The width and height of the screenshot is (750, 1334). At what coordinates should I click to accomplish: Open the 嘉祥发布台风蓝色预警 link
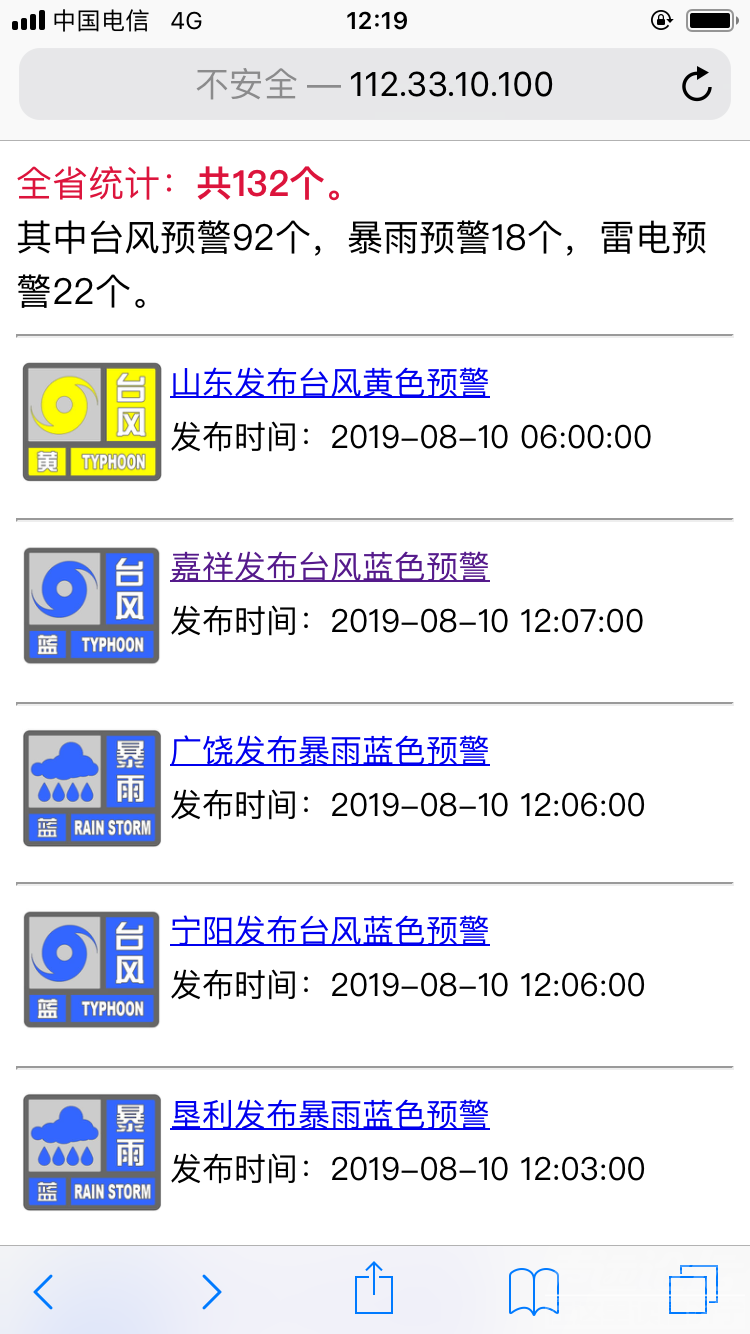click(x=330, y=568)
